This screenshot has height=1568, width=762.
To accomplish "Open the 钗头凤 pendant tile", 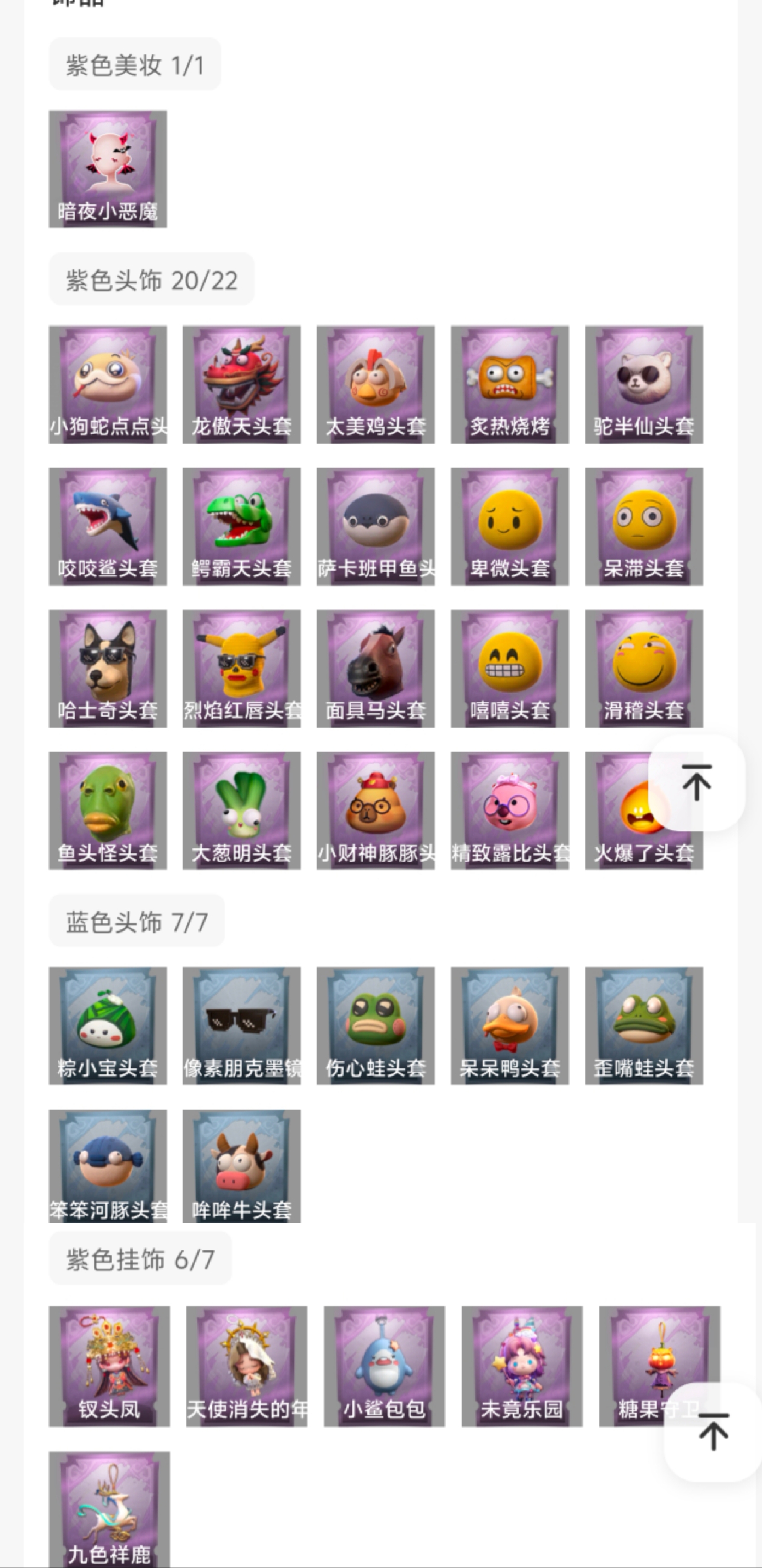I will click(x=110, y=1366).
